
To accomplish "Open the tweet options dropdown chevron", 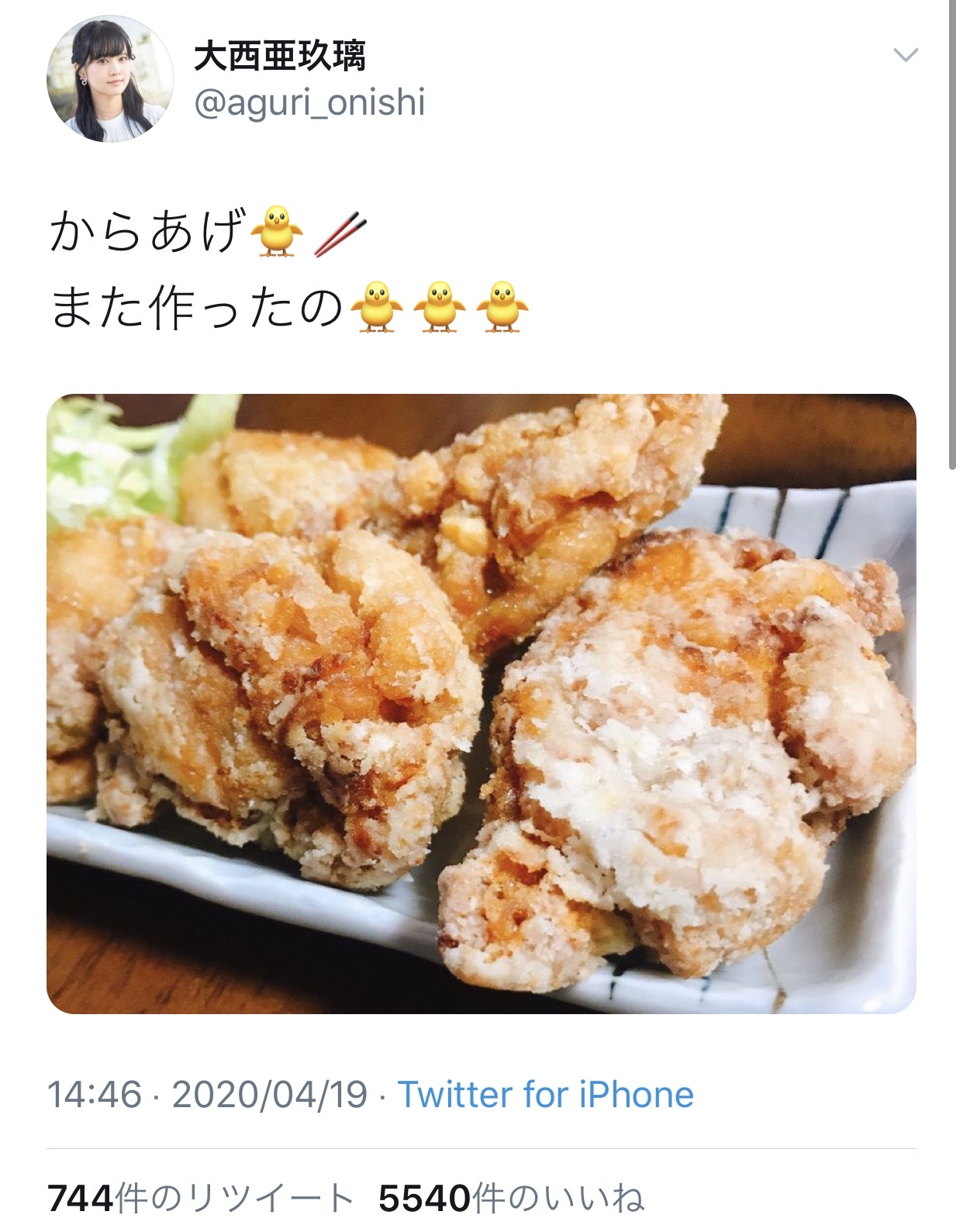I will 906,55.
